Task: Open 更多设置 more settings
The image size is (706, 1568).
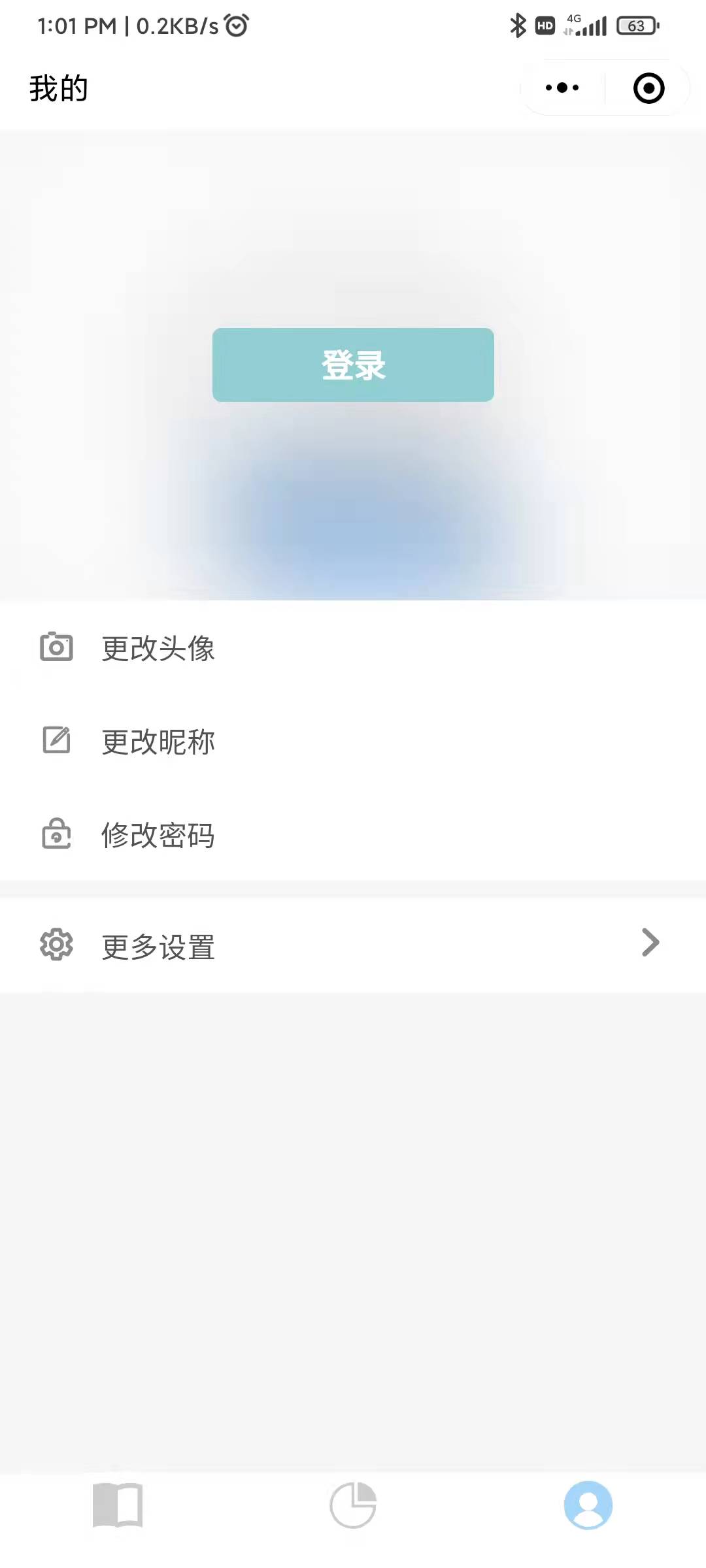Action: tap(353, 945)
